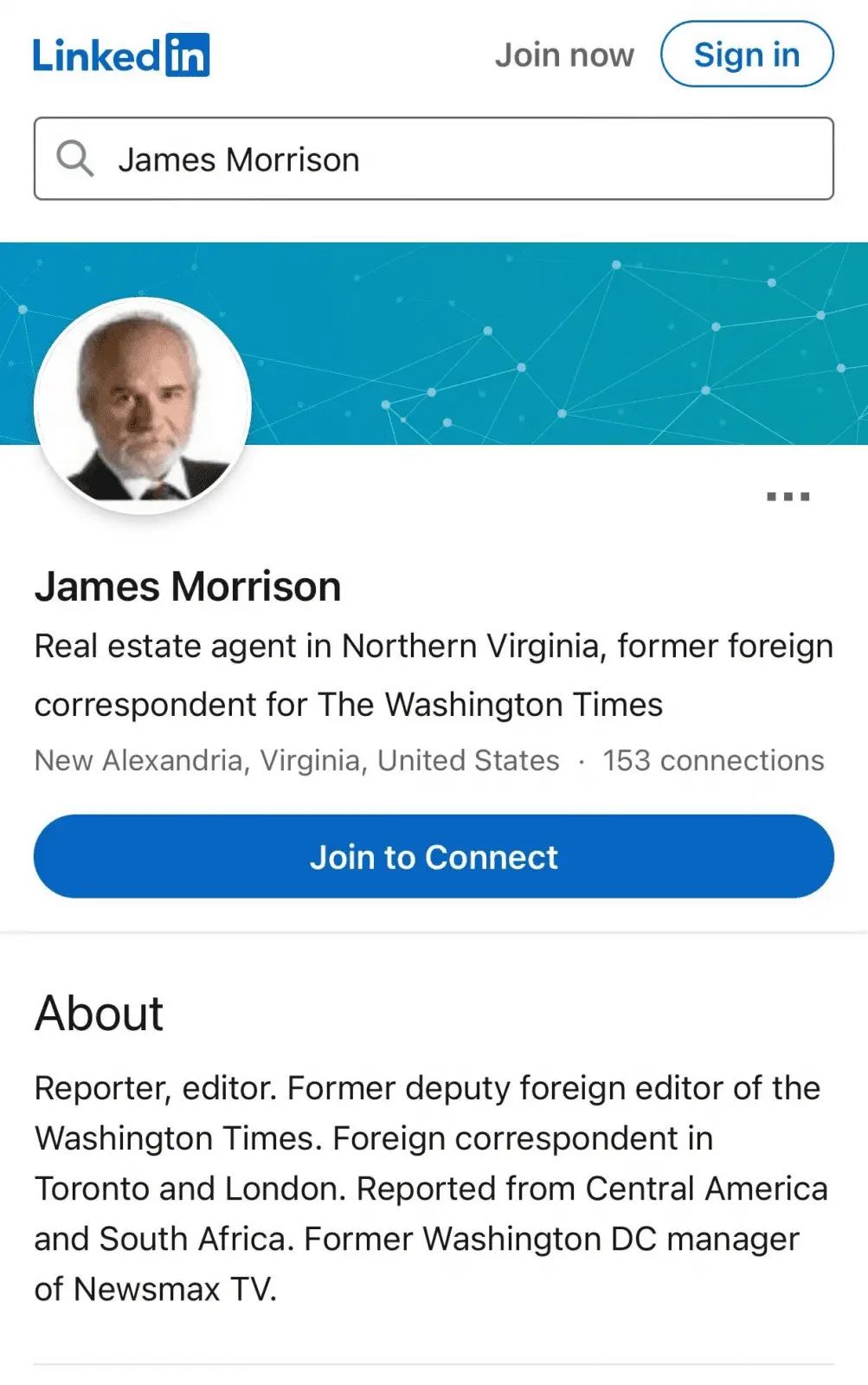The height and width of the screenshot is (1385, 868).
Task: Open the three-dot more options menu
Action: coord(788,497)
